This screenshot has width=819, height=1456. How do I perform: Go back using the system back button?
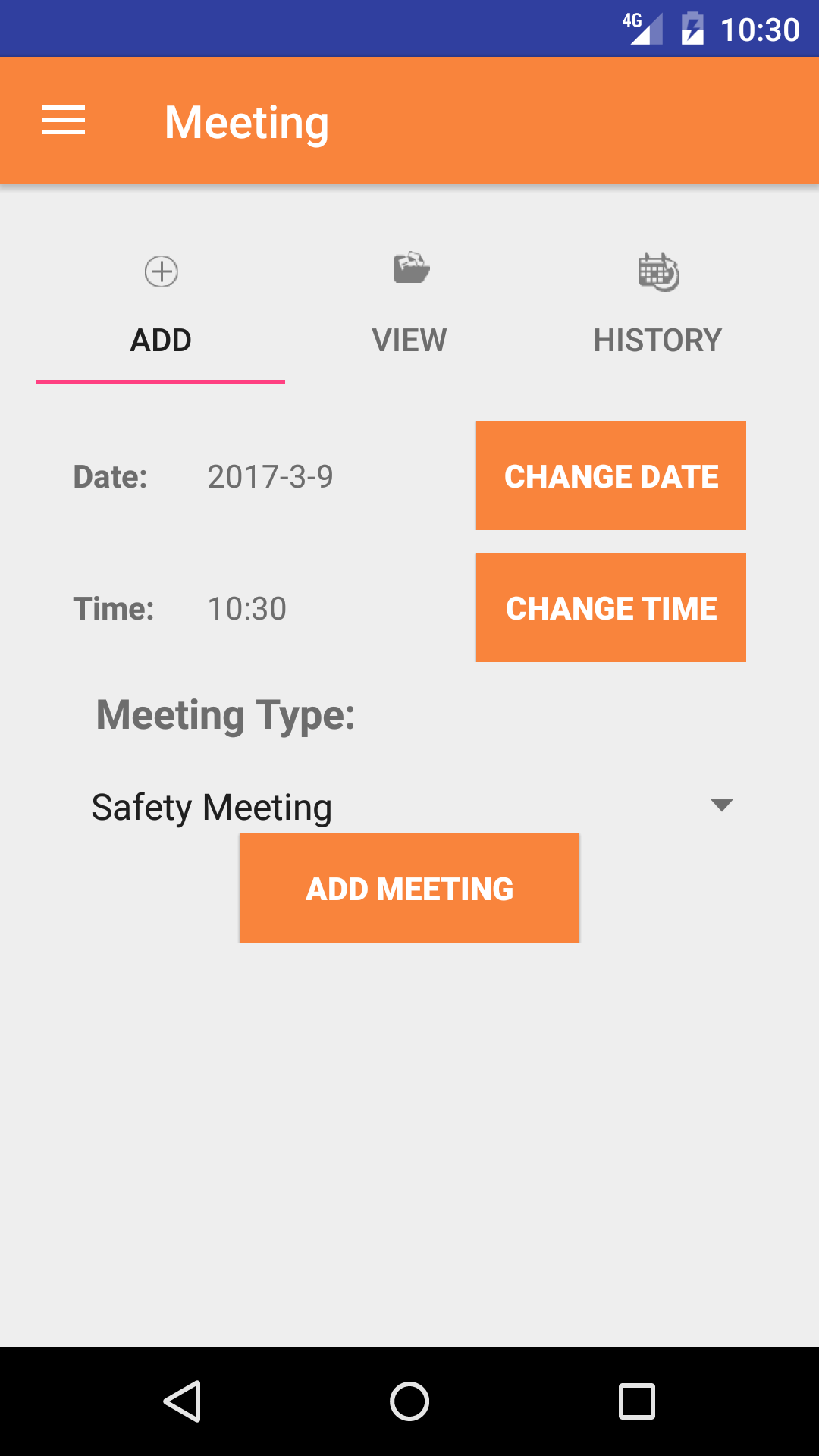click(182, 1401)
